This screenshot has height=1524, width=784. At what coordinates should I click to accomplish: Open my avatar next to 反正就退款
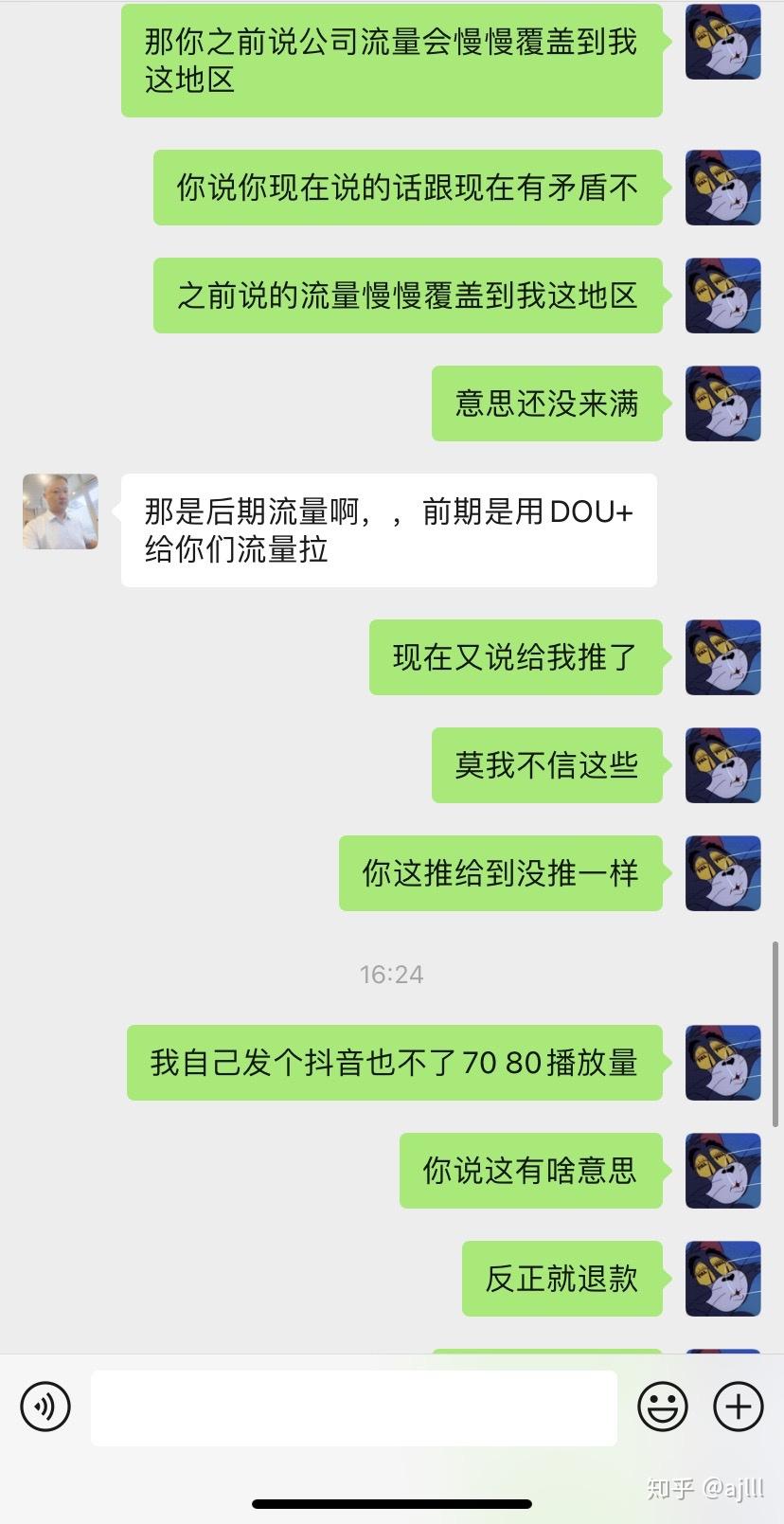[x=722, y=1278]
